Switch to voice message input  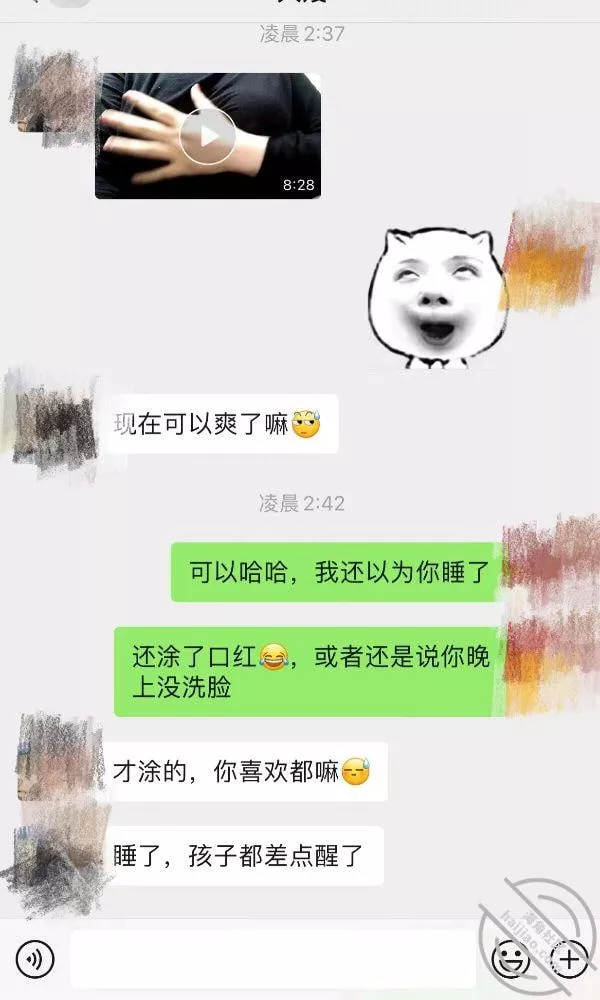pos(35,961)
